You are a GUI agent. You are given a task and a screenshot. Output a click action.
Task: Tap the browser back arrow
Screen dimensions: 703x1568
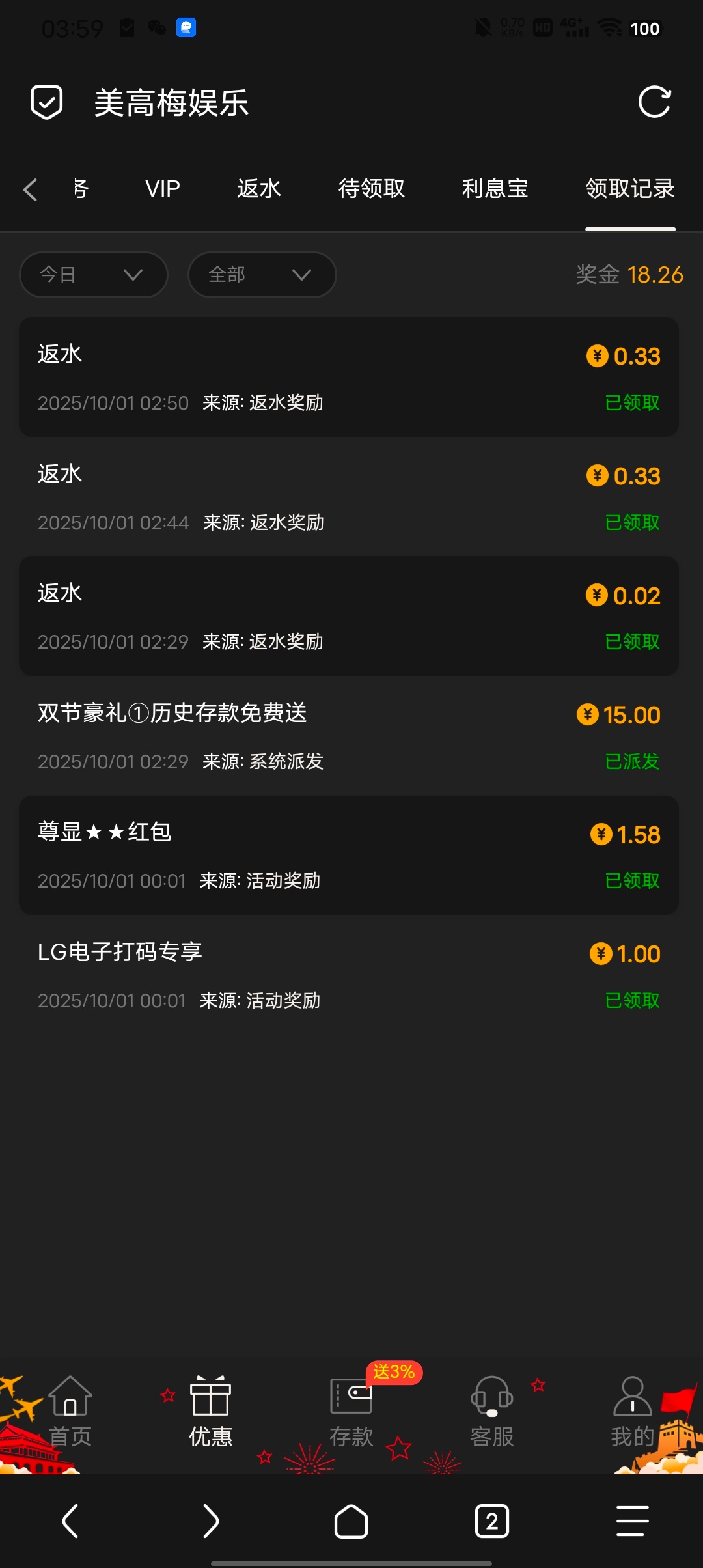pyautogui.click(x=70, y=1521)
